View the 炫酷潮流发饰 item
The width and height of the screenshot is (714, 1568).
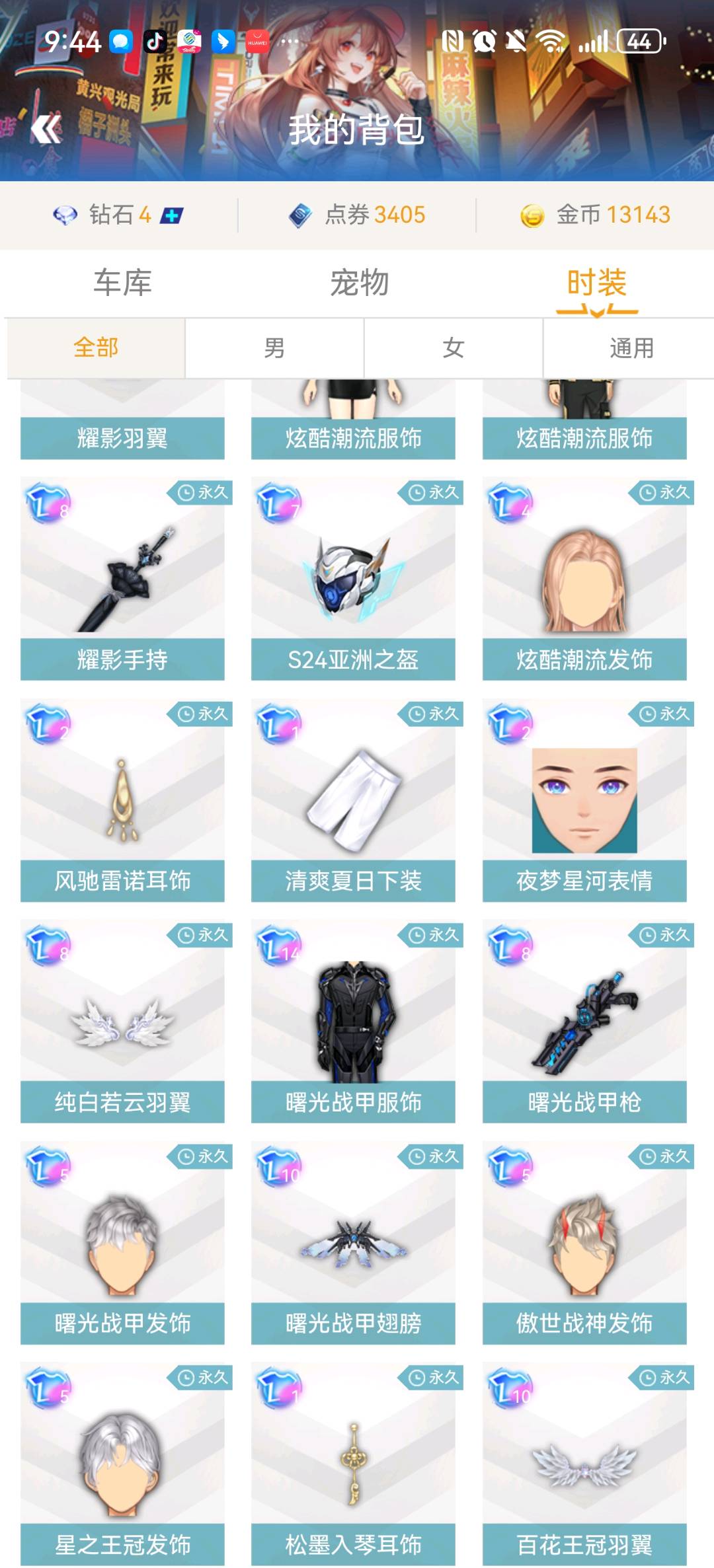pos(584,578)
